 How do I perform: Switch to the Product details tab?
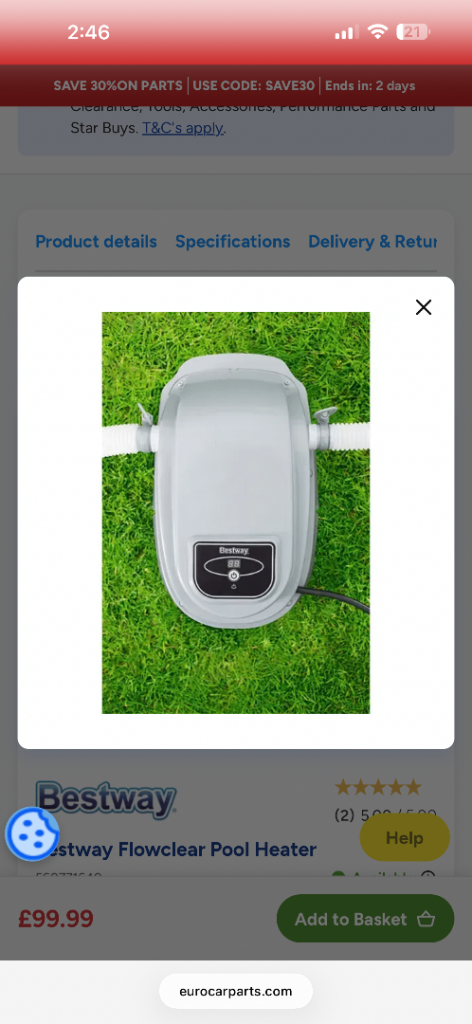click(96, 242)
